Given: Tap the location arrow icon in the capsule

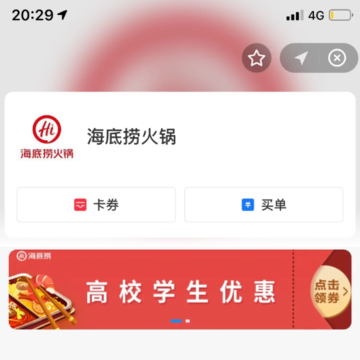Looking at the screenshot, I should point(301,58).
